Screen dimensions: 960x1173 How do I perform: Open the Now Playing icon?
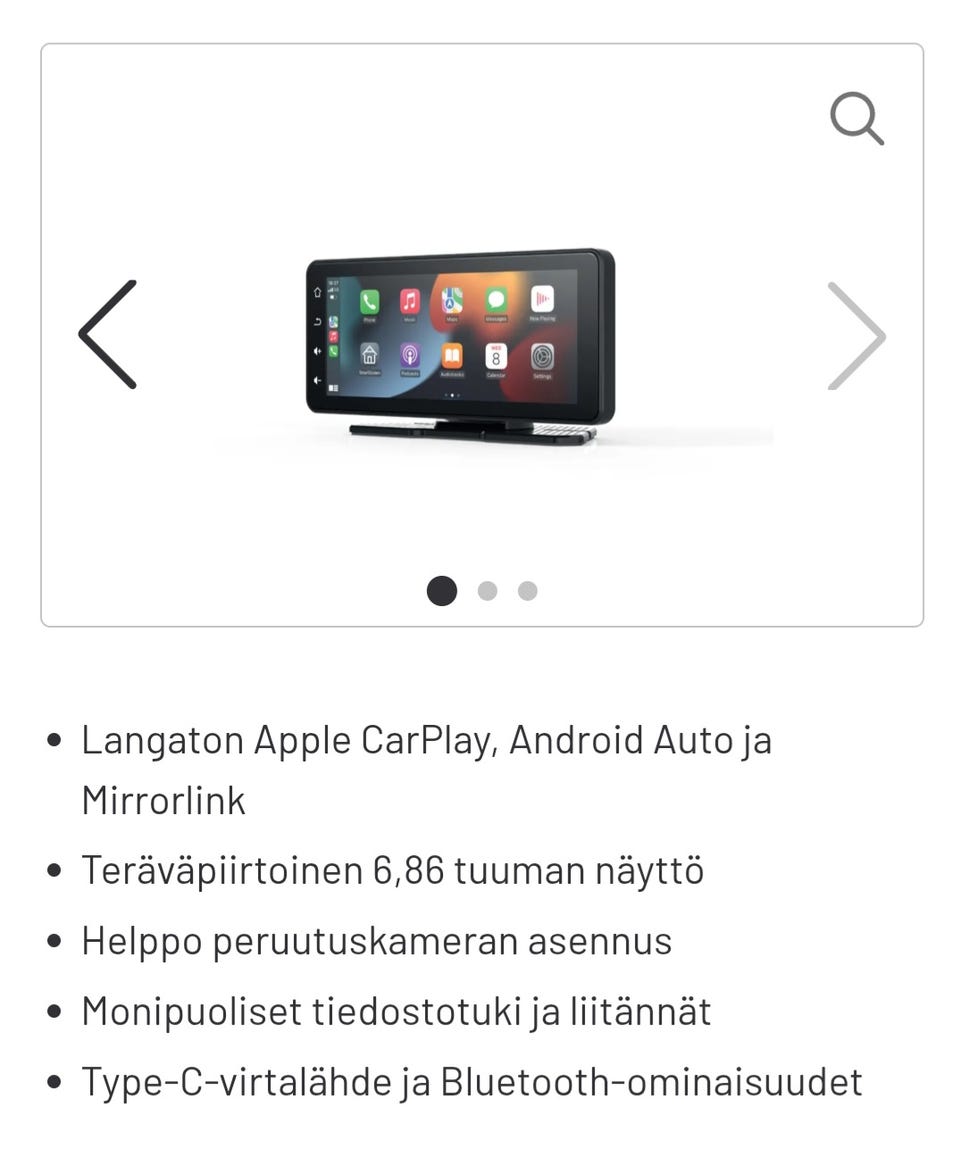541,300
